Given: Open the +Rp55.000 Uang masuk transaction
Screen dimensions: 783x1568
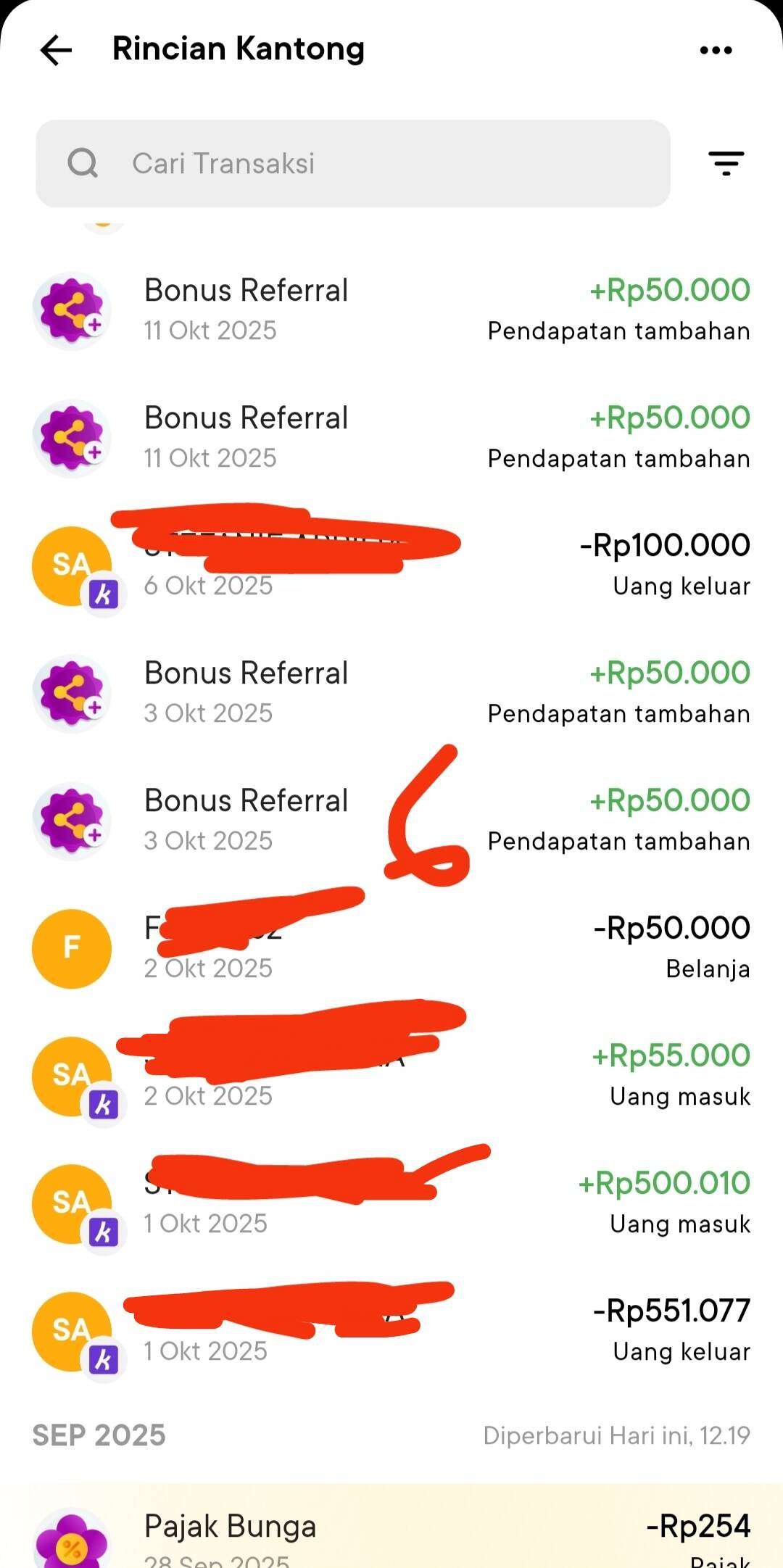Looking at the screenshot, I should (x=391, y=1076).
